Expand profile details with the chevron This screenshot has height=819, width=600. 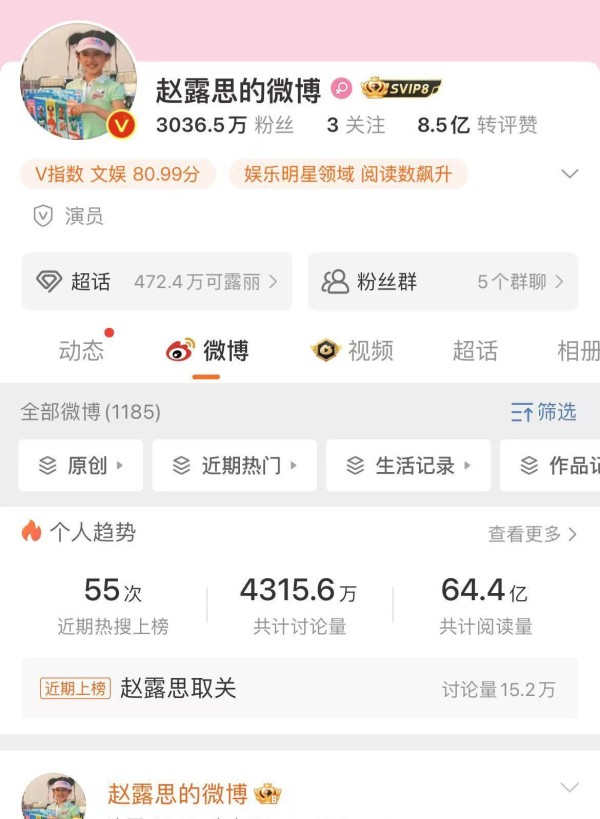tap(570, 174)
